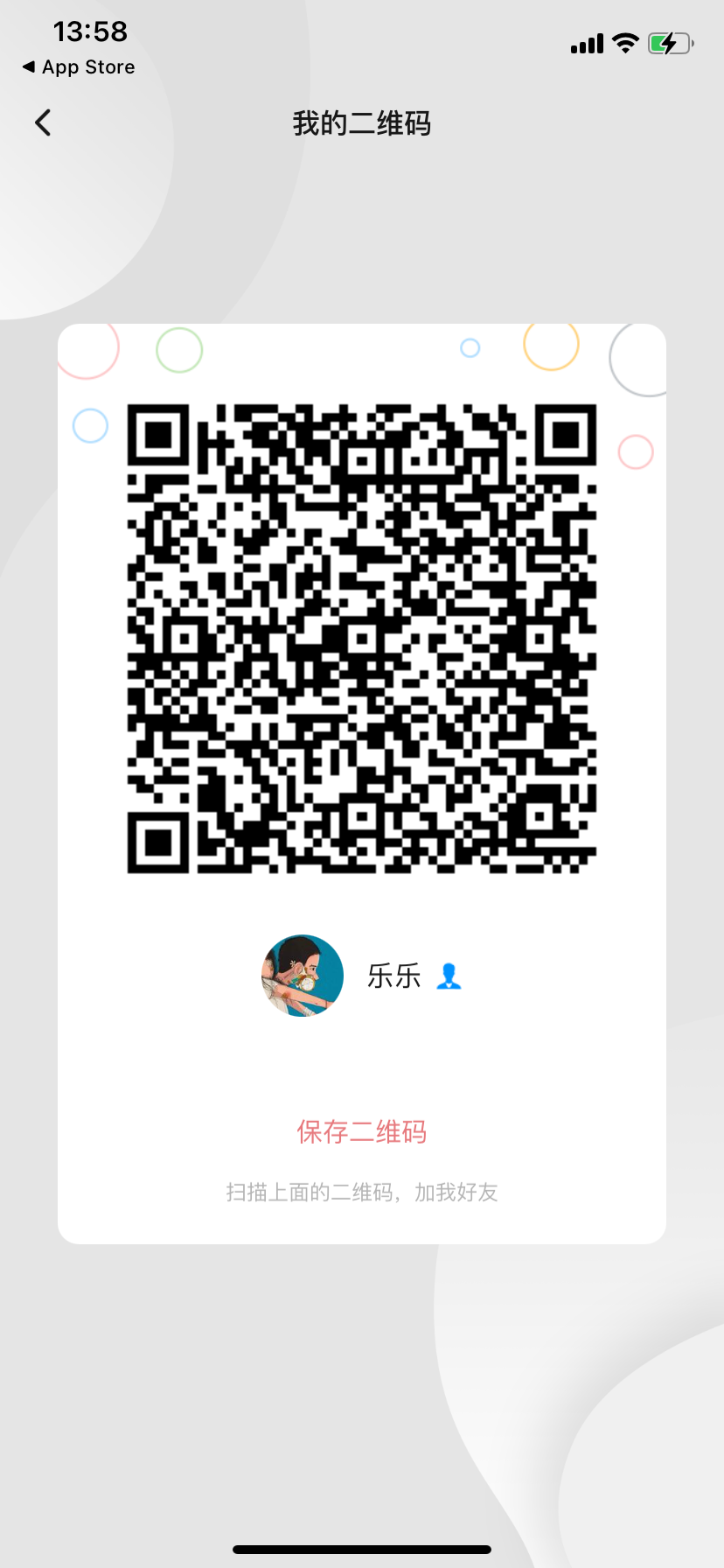
Task: Tap the green circle decoration on card
Action: click(179, 350)
